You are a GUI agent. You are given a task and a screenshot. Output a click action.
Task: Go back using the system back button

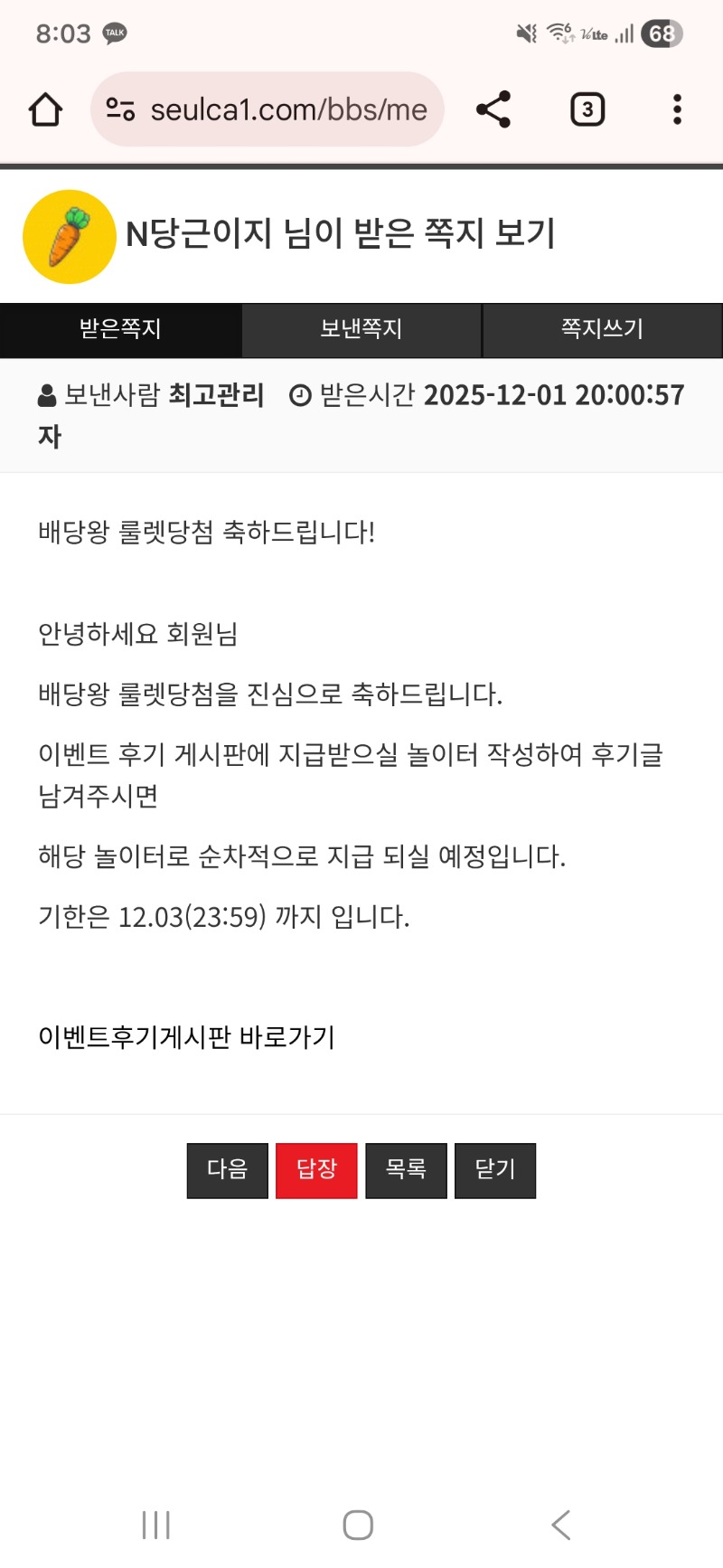(561, 1525)
